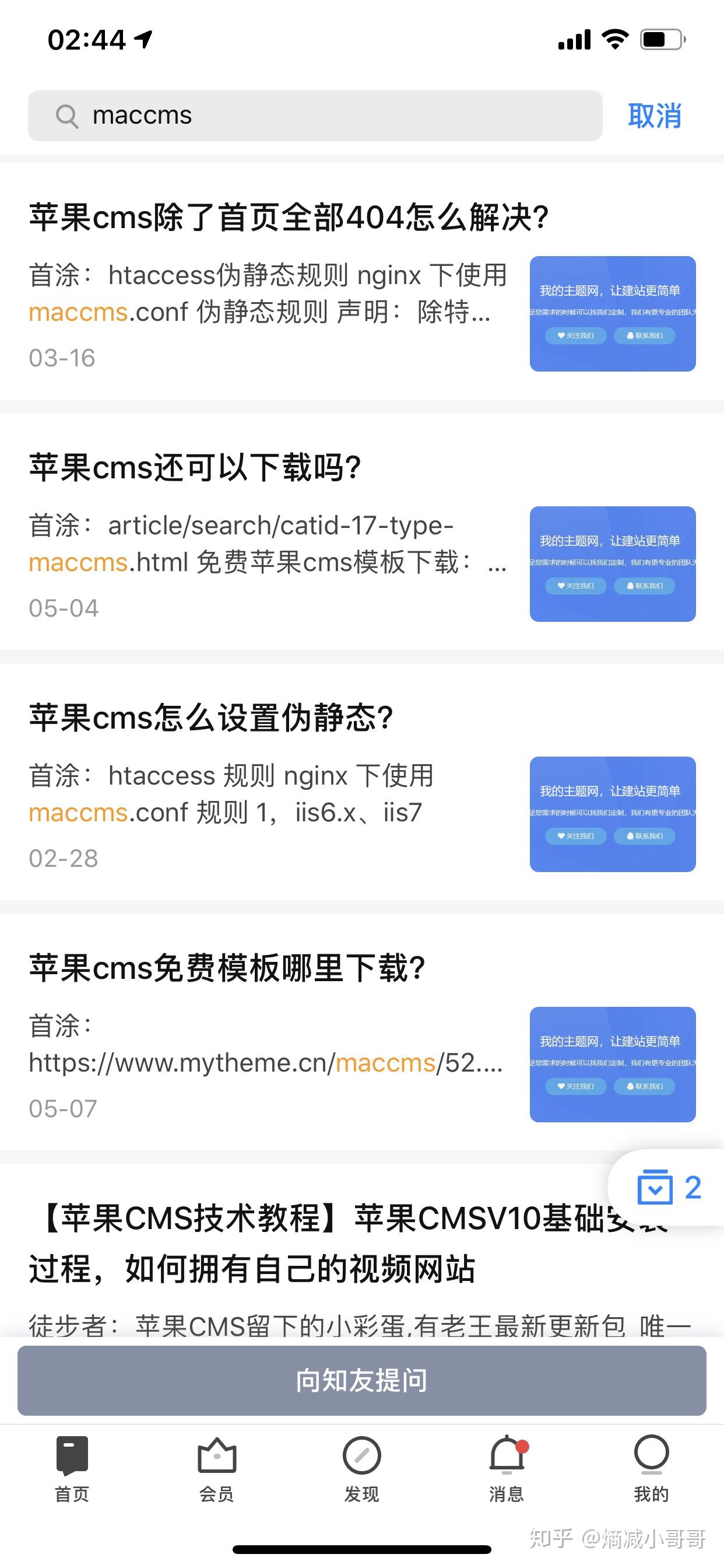Screen dimensions: 724x1568
Task: Open result 苹果cms免费模板哪里下载?
Action: 226,968
